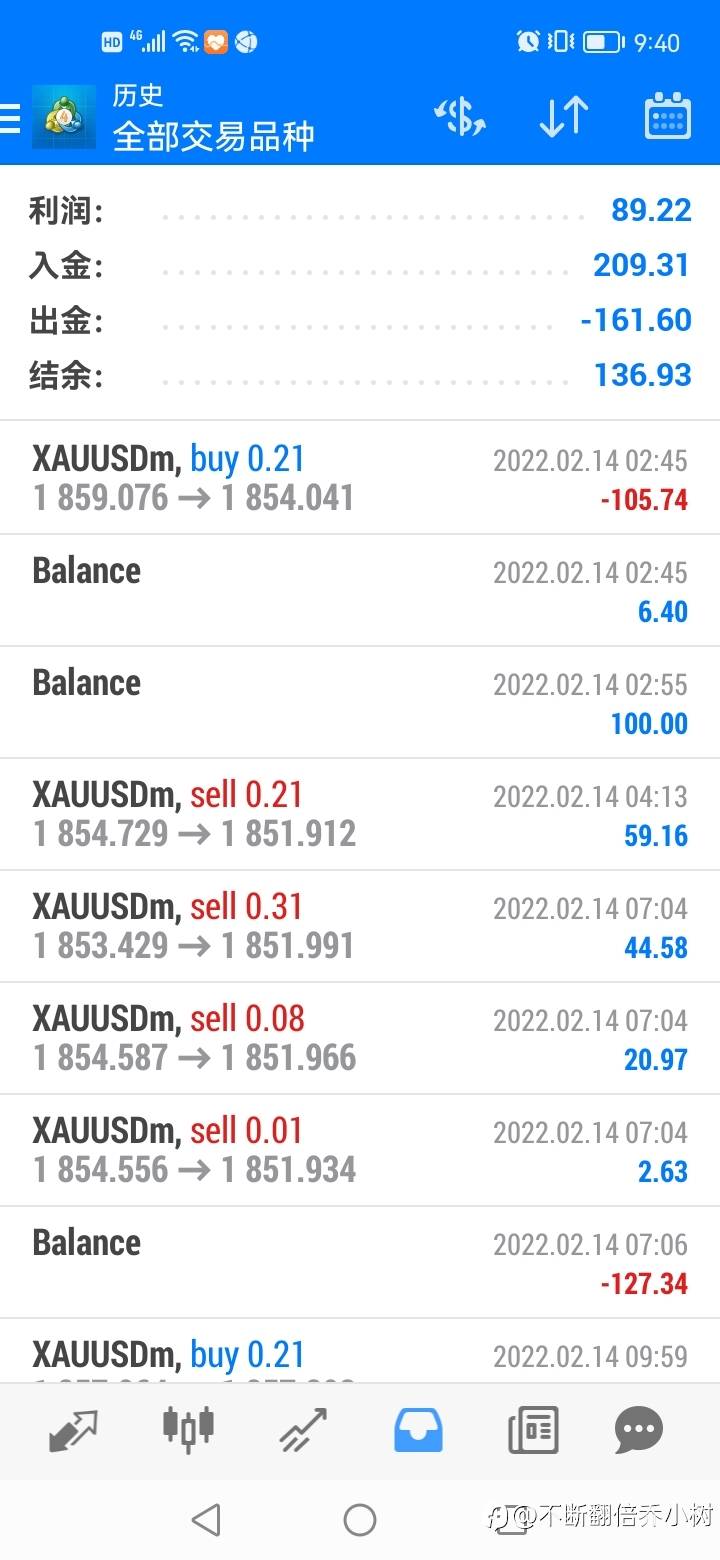Tap the system back button

[x=206, y=1520]
